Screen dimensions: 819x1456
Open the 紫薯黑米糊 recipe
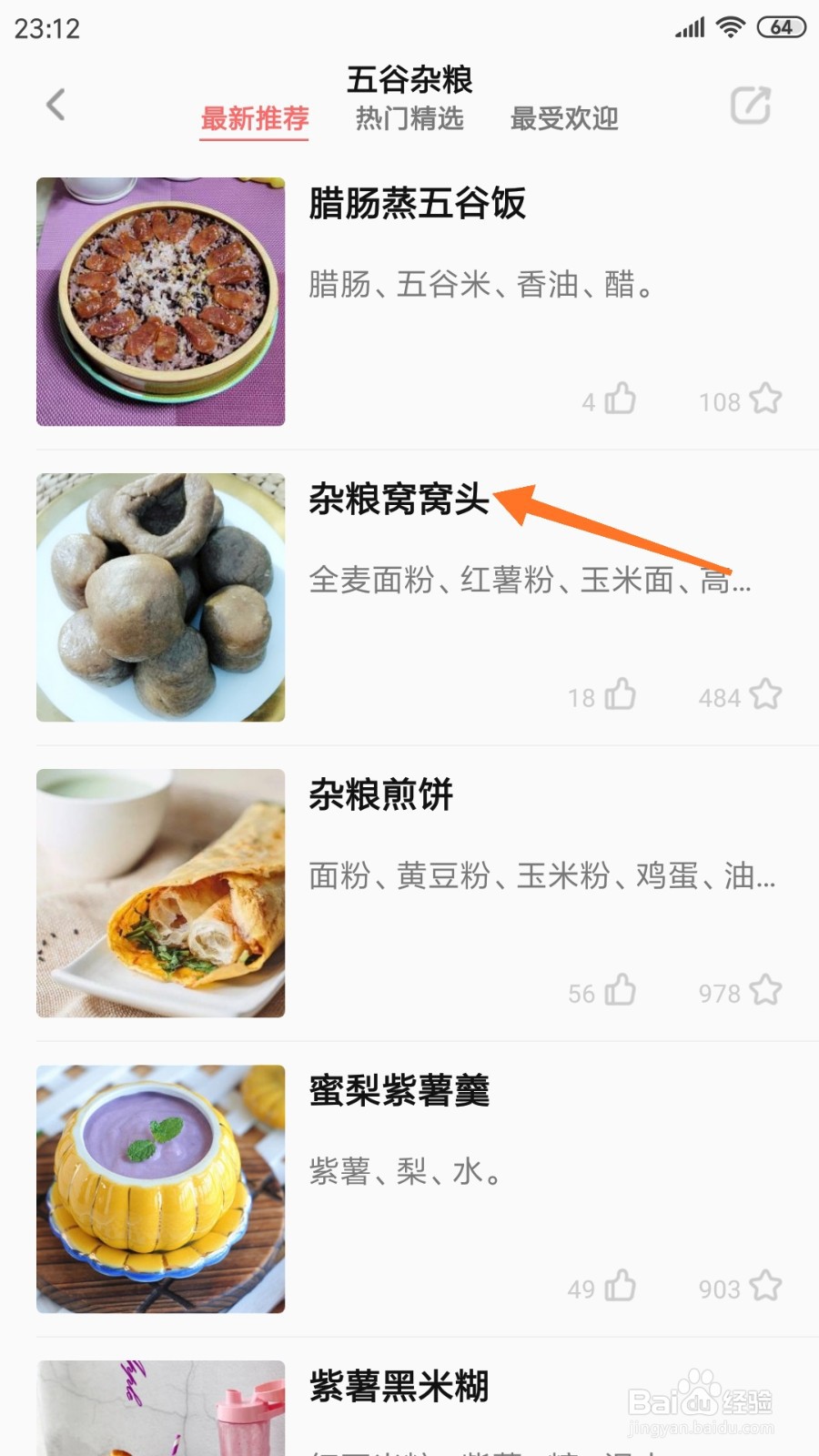point(399,1387)
